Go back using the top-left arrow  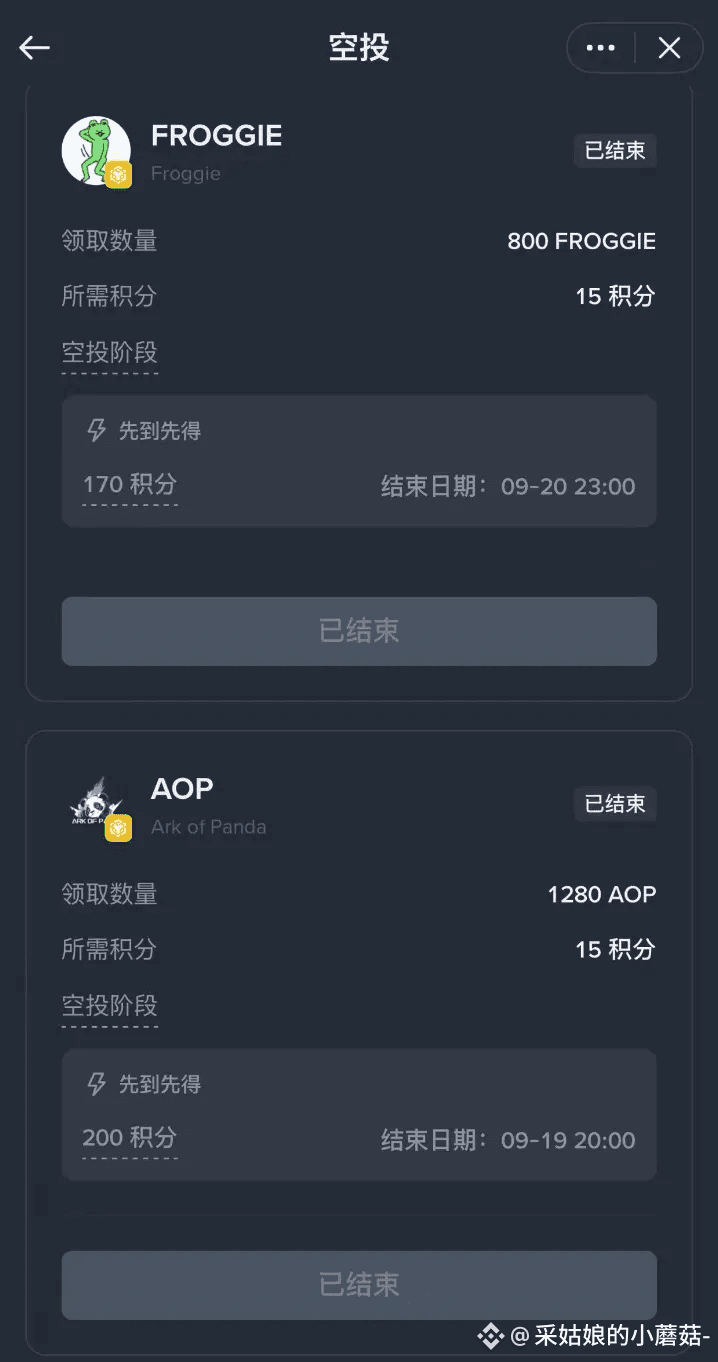[x=34, y=47]
